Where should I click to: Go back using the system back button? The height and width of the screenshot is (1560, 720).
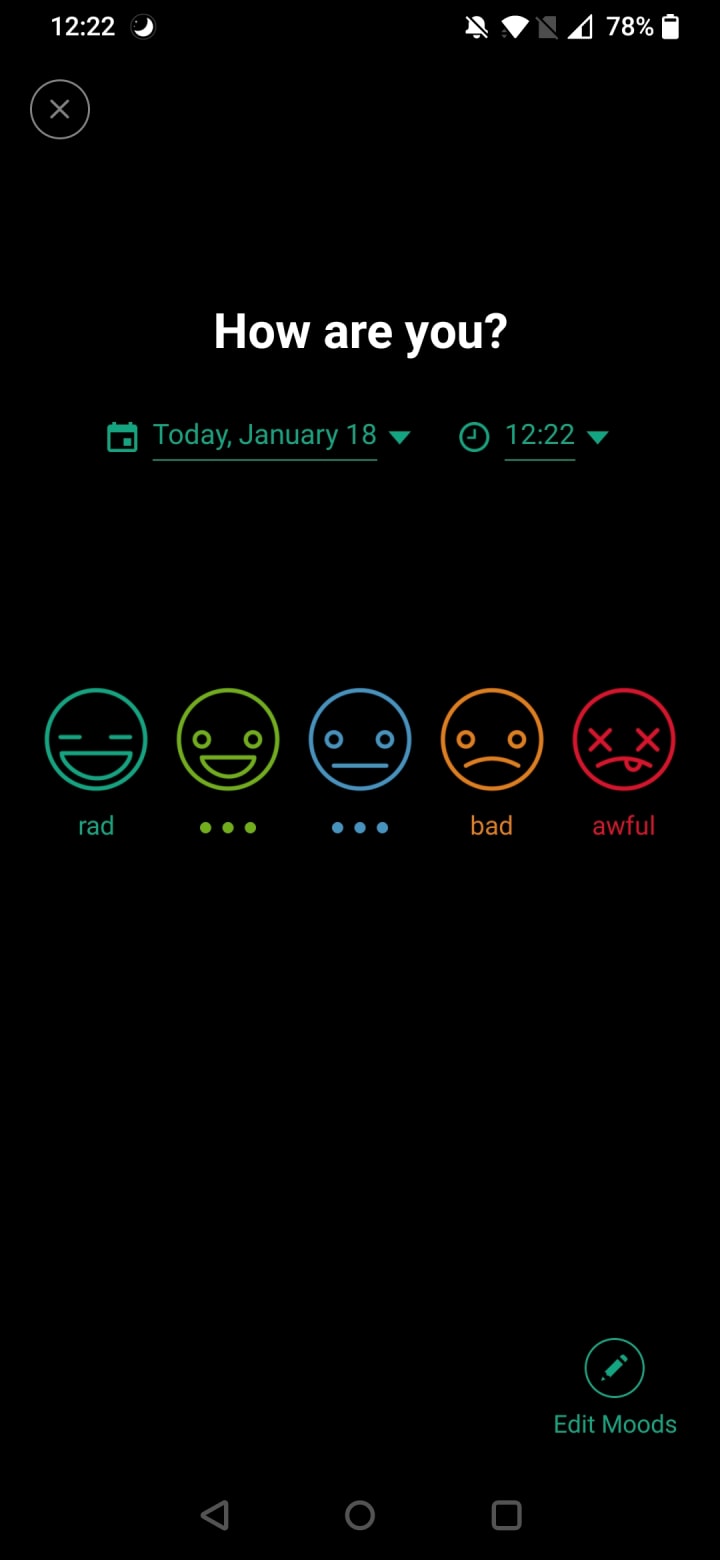click(214, 1515)
